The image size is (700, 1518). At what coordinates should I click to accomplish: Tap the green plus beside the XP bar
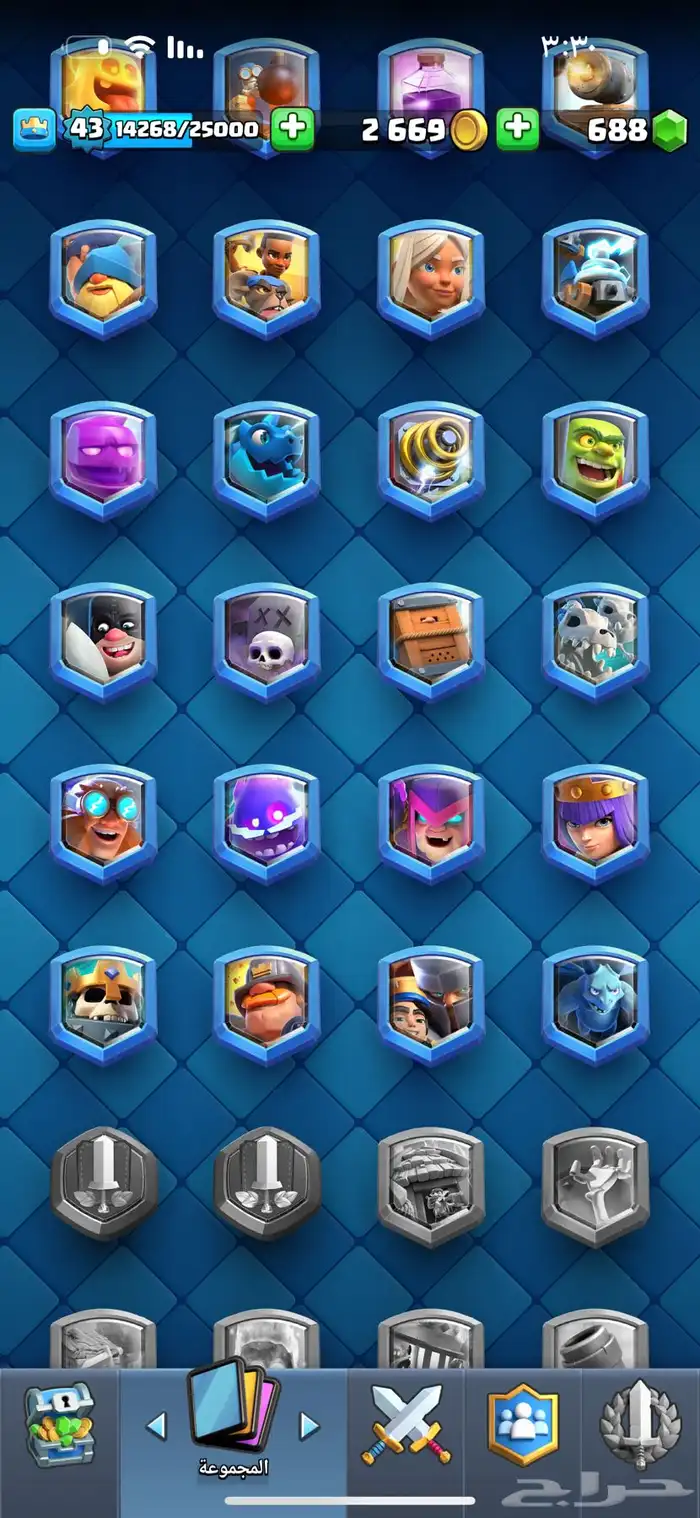pos(292,129)
